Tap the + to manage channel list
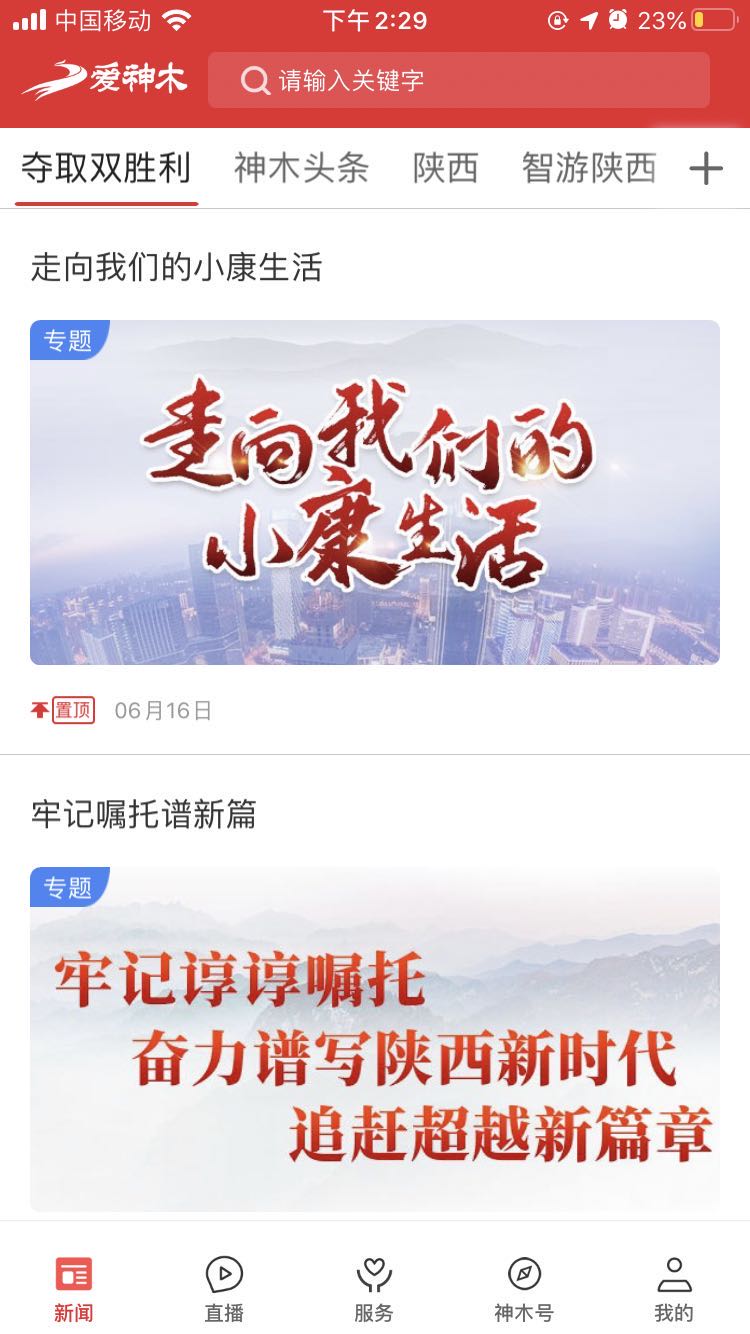Viewport: 750px width, 1334px height. pos(707,168)
